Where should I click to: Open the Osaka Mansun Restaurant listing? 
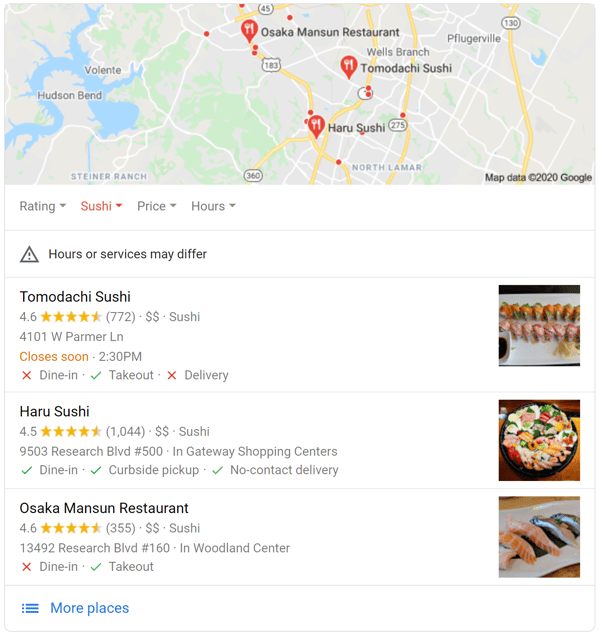tap(104, 508)
